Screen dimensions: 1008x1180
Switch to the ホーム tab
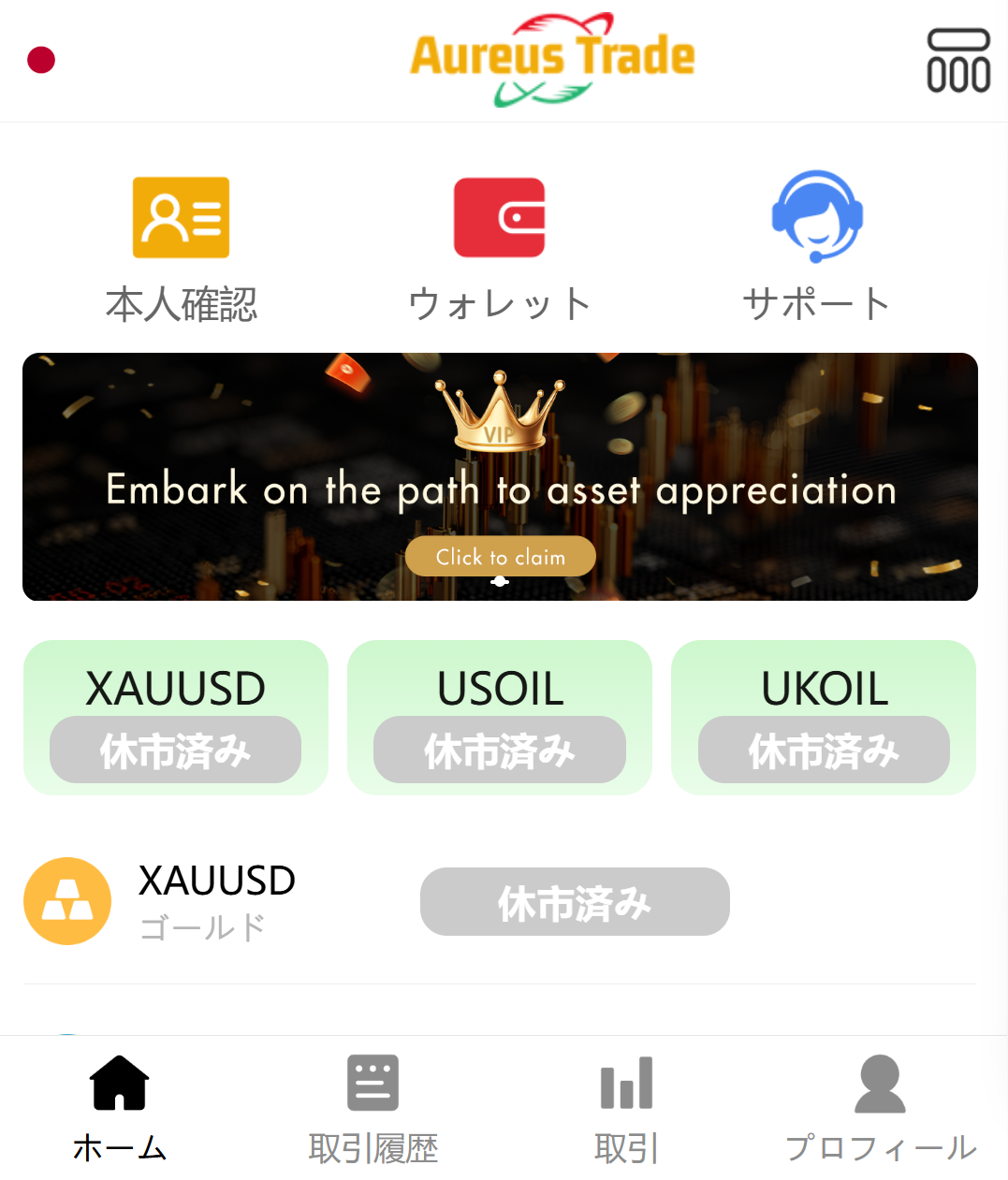click(x=120, y=1108)
